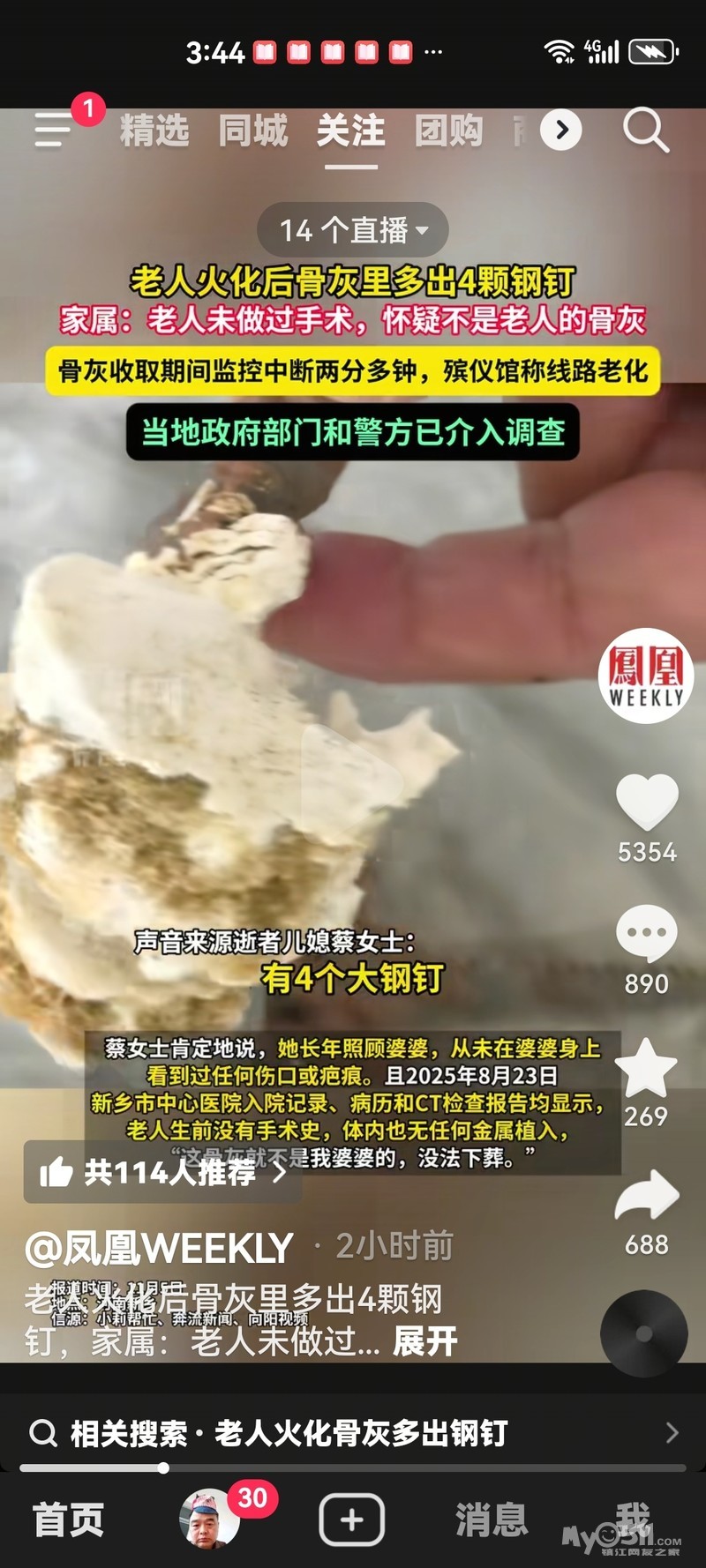Open the friends avatar tab with badge 30

tap(210, 1519)
